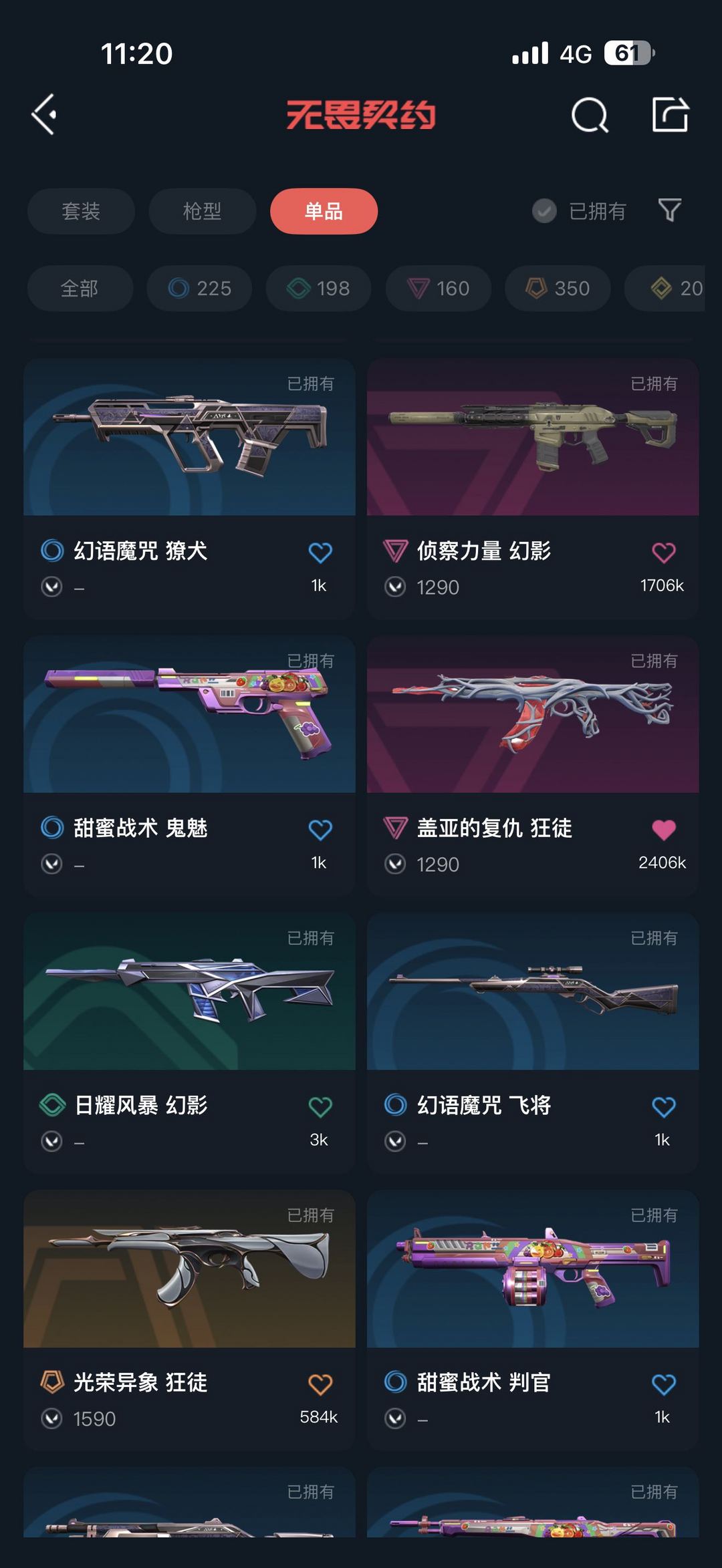This screenshot has height=1568, width=722.
Task: Select the green currency filter showing 198
Action: [x=318, y=289]
